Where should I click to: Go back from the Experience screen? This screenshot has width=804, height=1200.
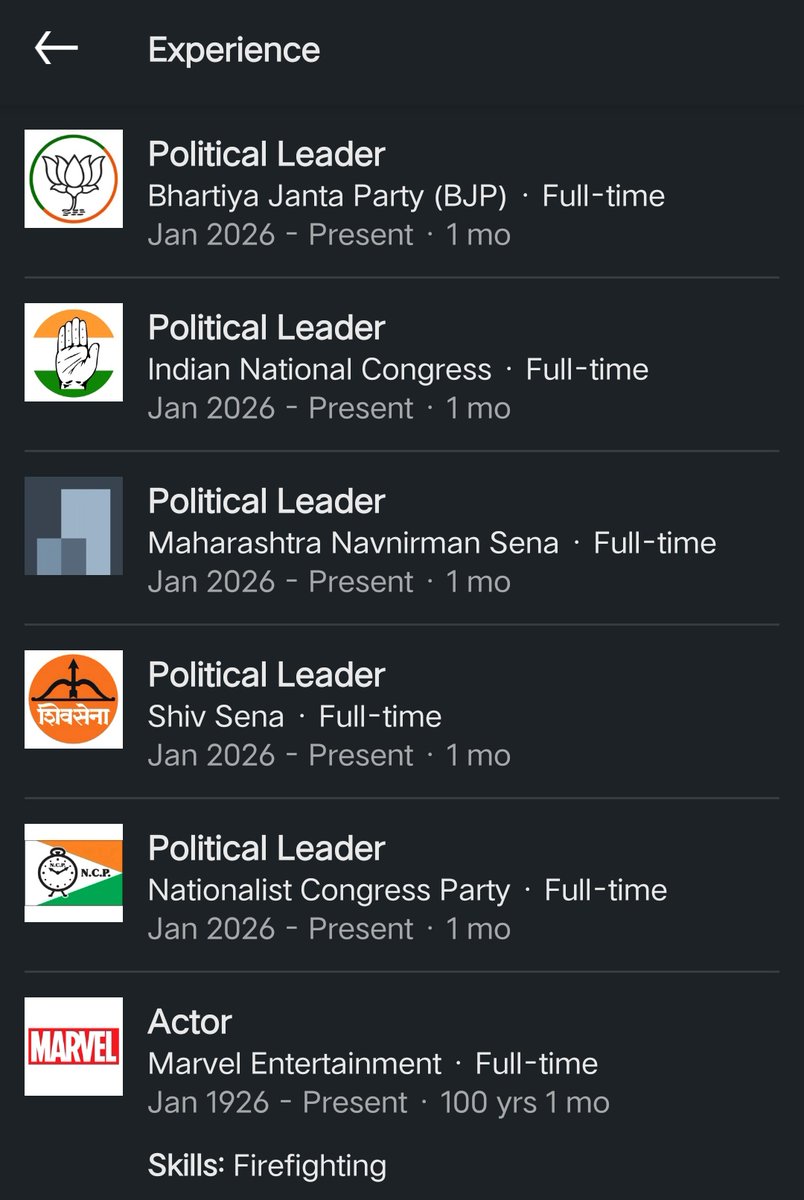pos(56,48)
